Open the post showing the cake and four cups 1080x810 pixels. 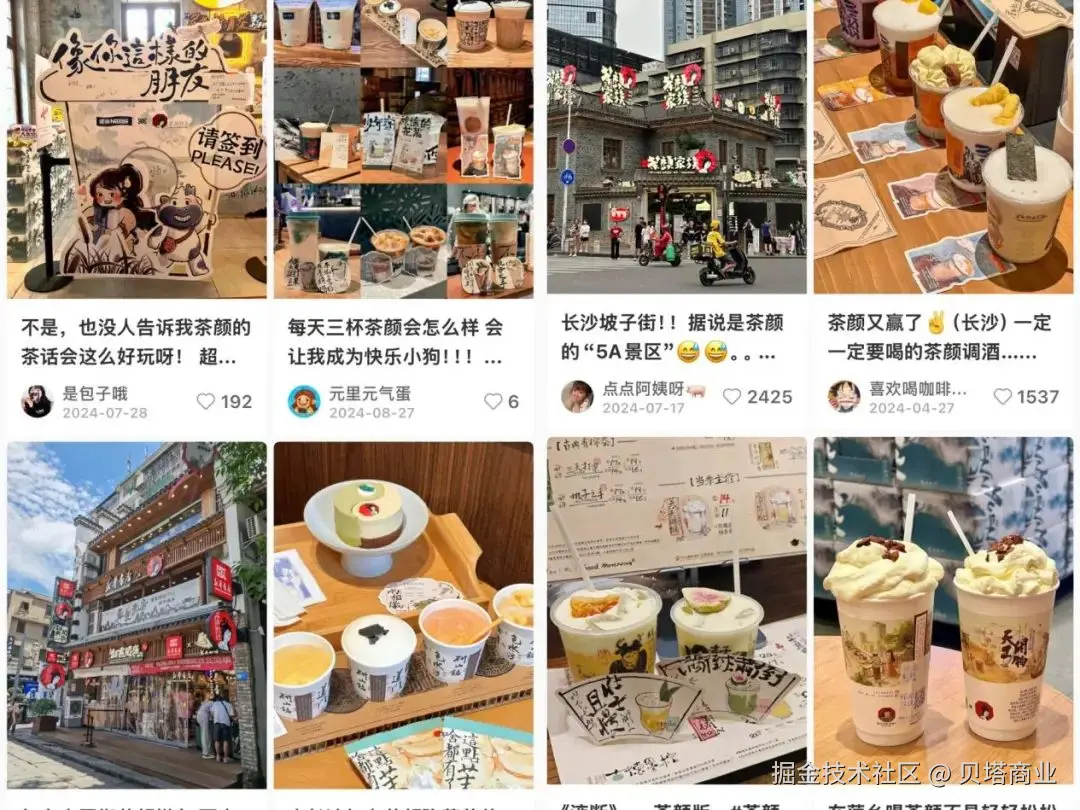coord(403,614)
